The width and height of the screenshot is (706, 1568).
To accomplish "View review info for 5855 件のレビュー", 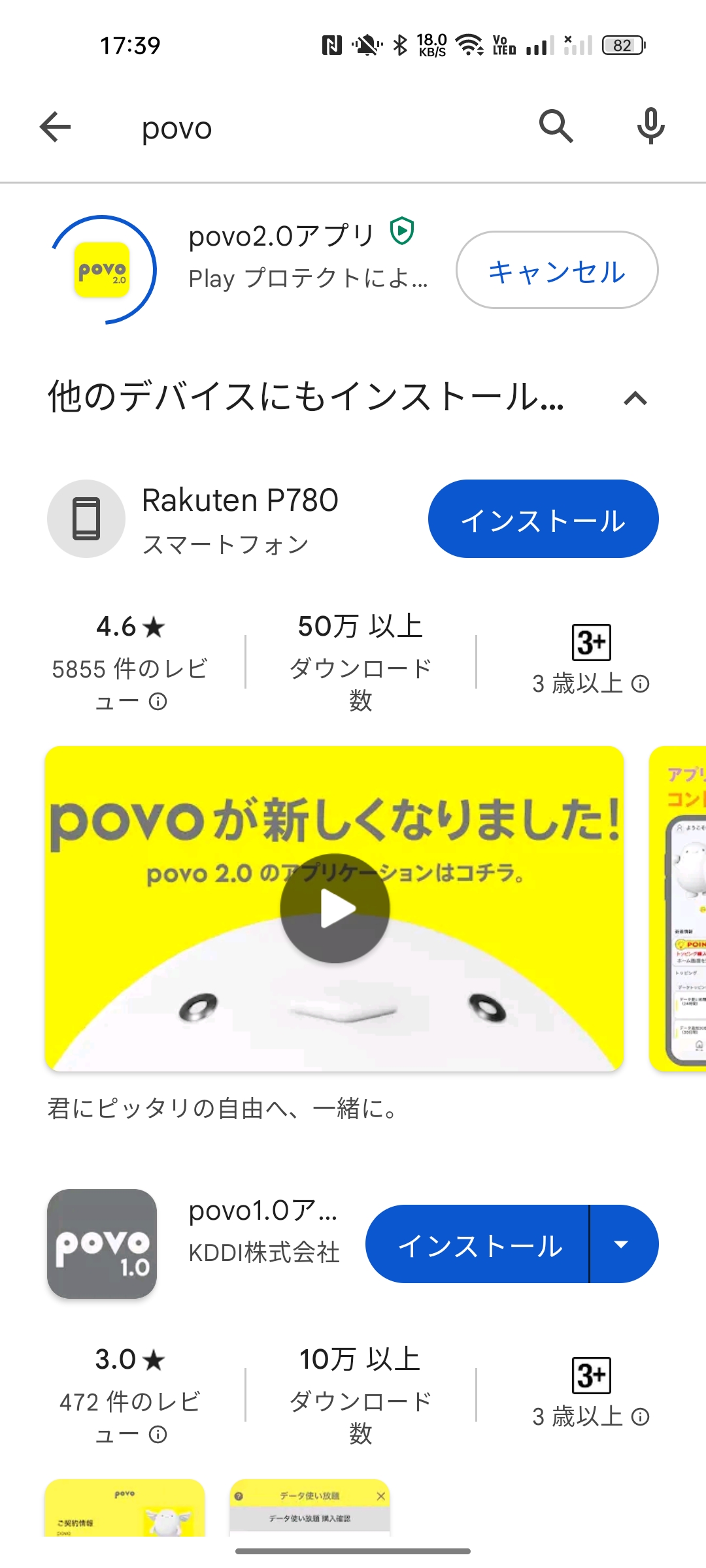I will 158,702.
